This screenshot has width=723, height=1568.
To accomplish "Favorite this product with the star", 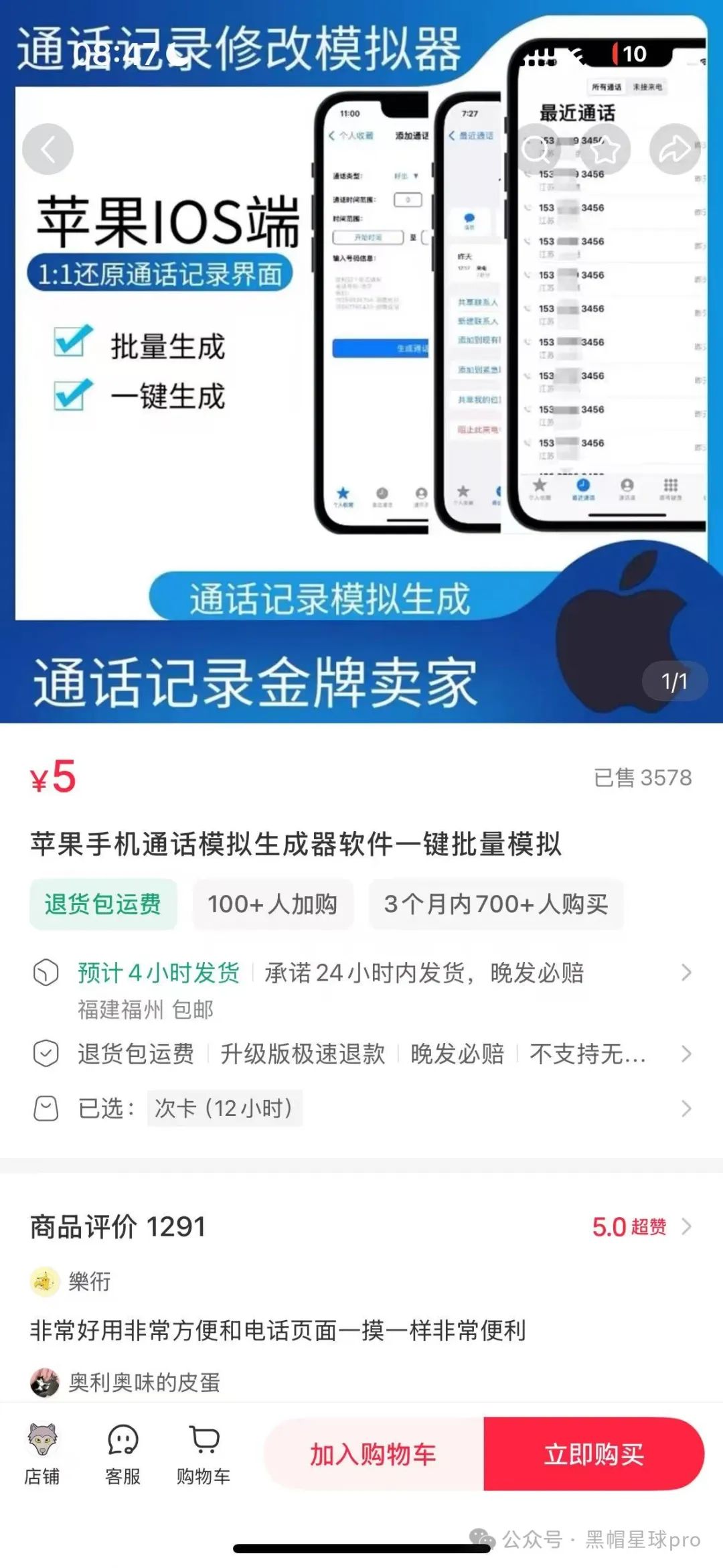I will pyautogui.click(x=606, y=149).
